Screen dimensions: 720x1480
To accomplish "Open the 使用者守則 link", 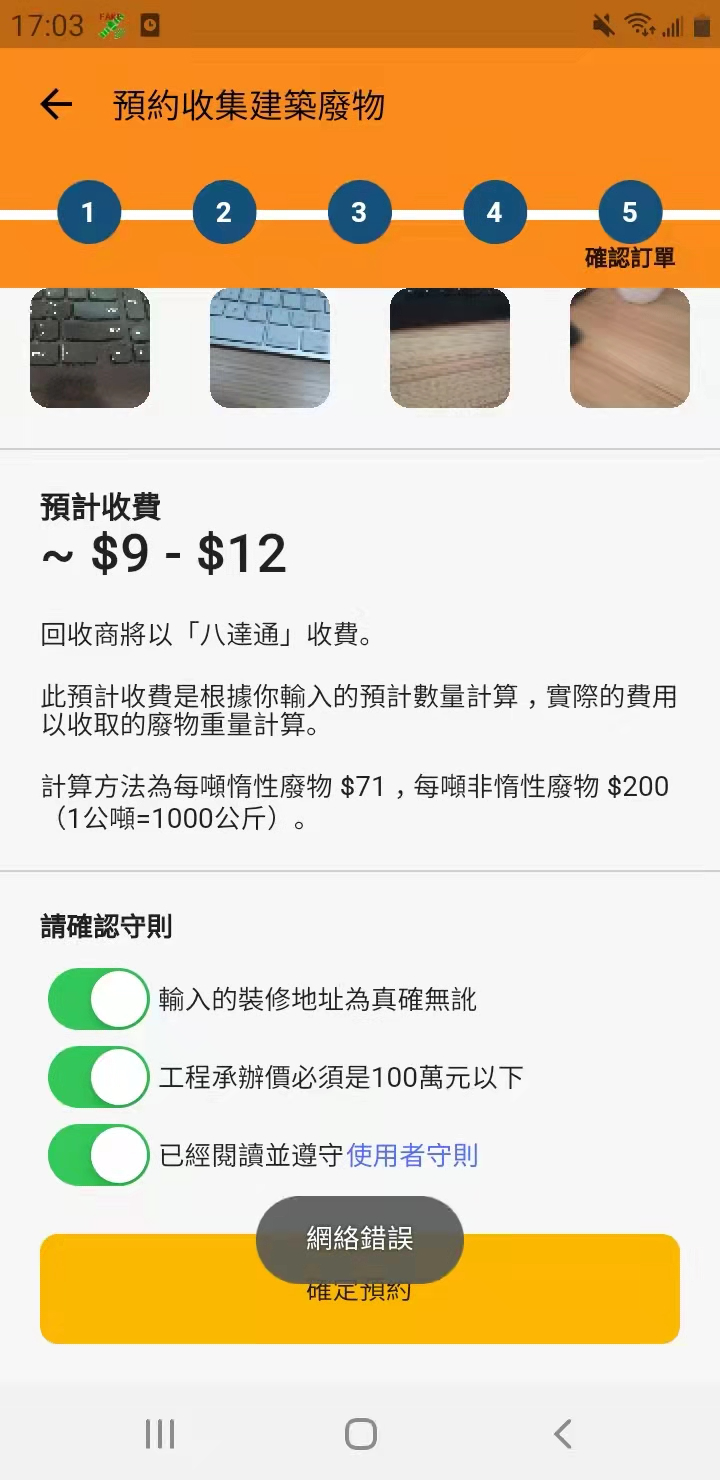I will [412, 1156].
